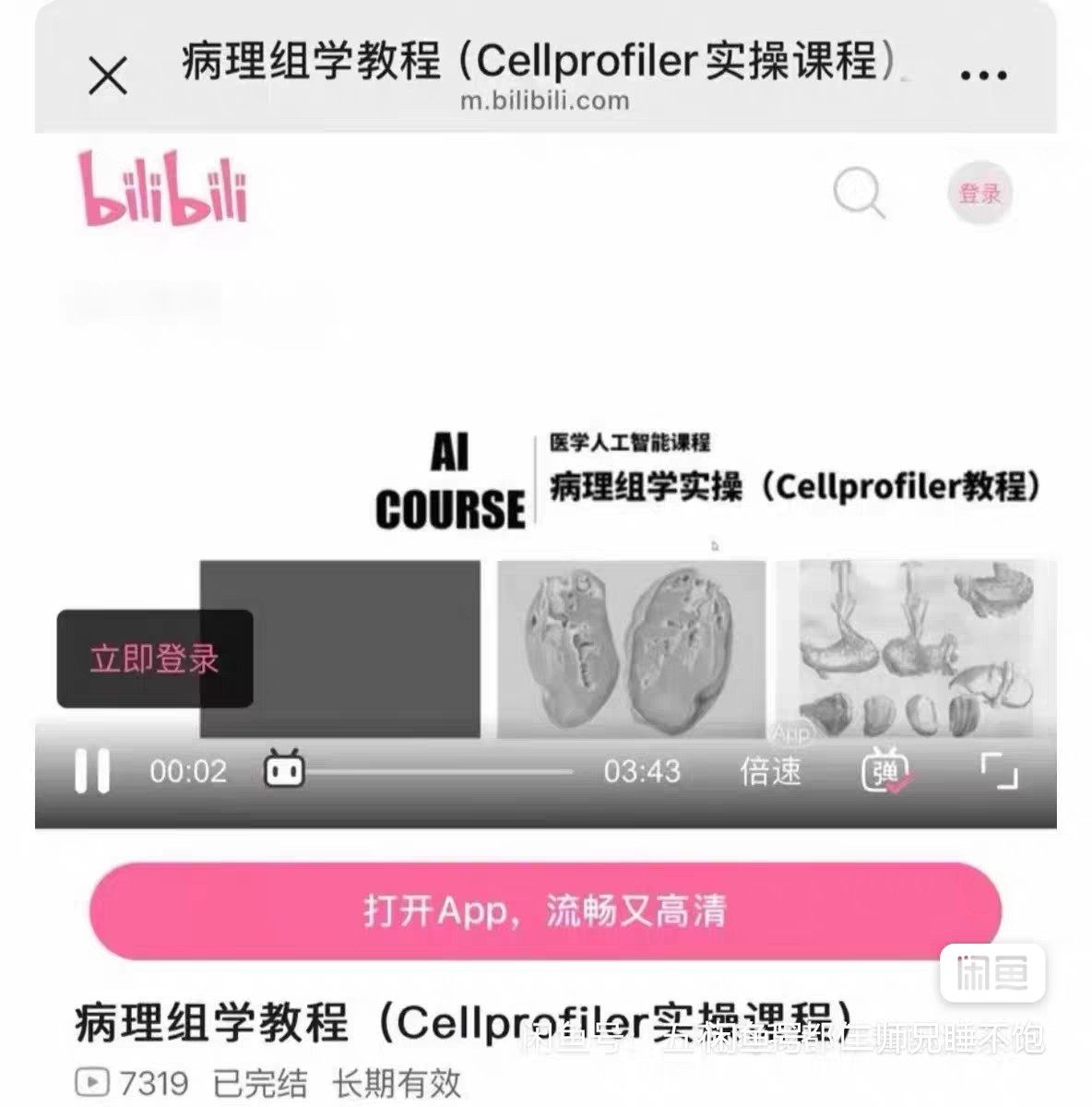The image size is (1092, 1107).
Task: Toggle the 弹 danmaku comments icon
Action: (886, 771)
